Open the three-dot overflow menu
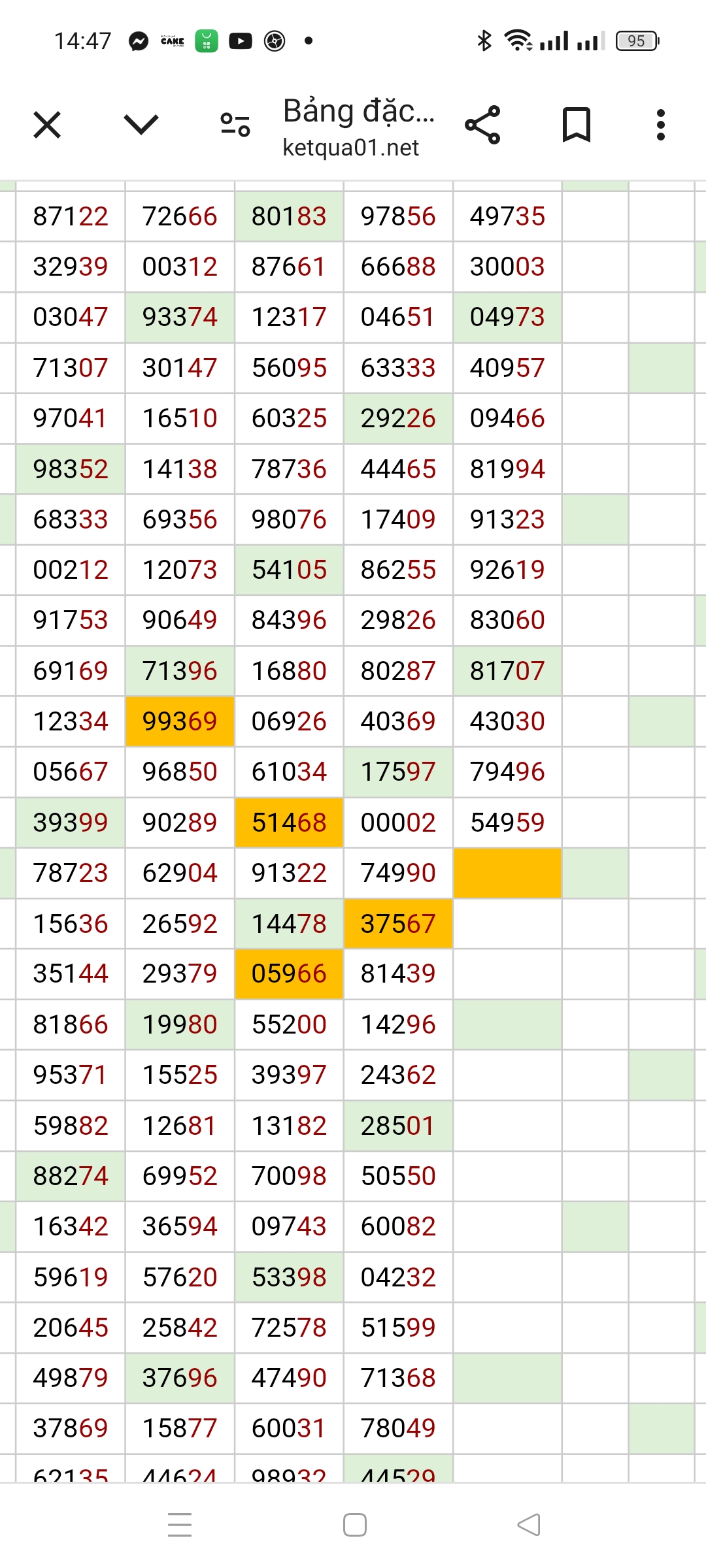 [661, 124]
